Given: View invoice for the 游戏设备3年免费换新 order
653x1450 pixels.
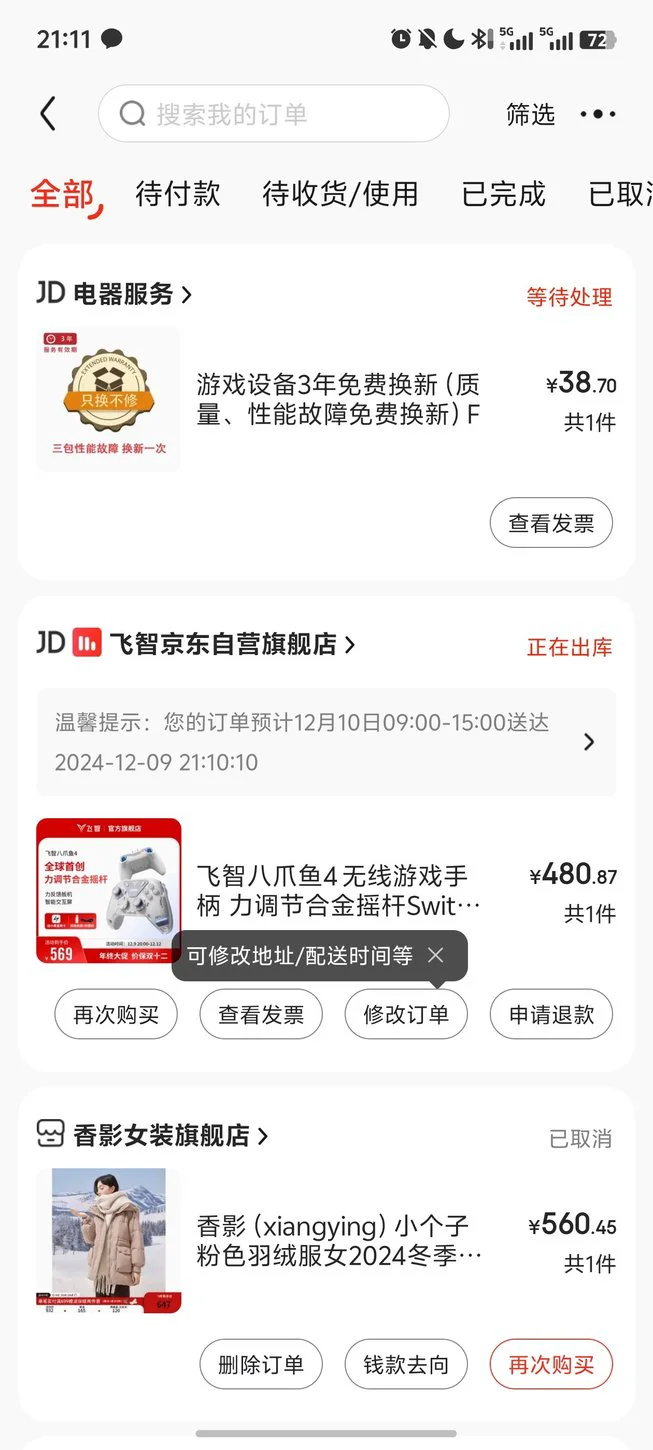Looking at the screenshot, I should [551, 523].
